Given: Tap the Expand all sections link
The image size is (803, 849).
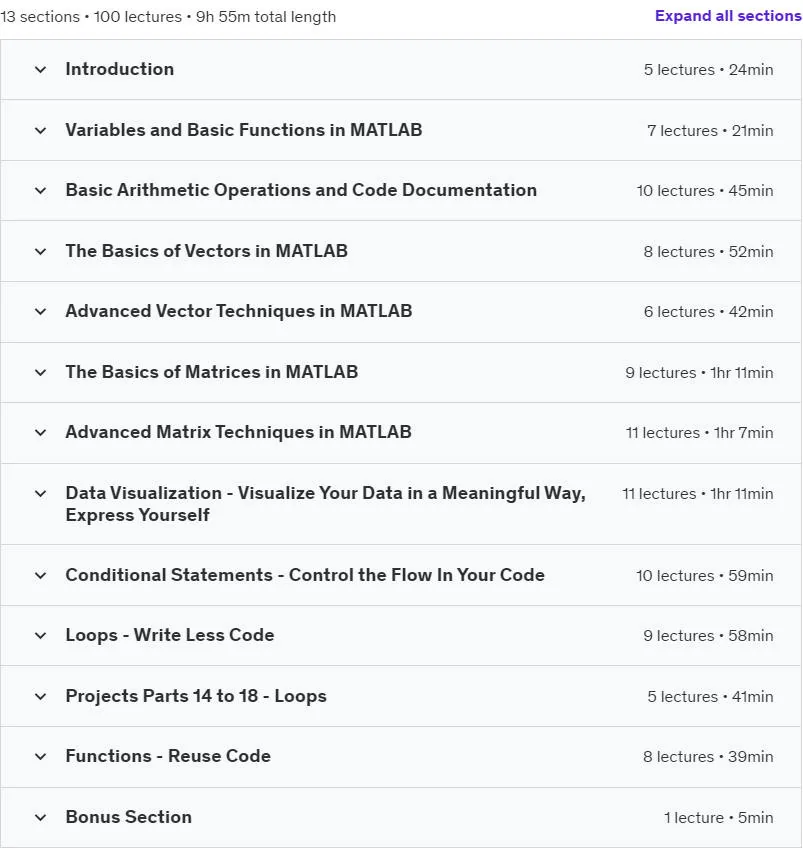Looking at the screenshot, I should click(x=728, y=16).
